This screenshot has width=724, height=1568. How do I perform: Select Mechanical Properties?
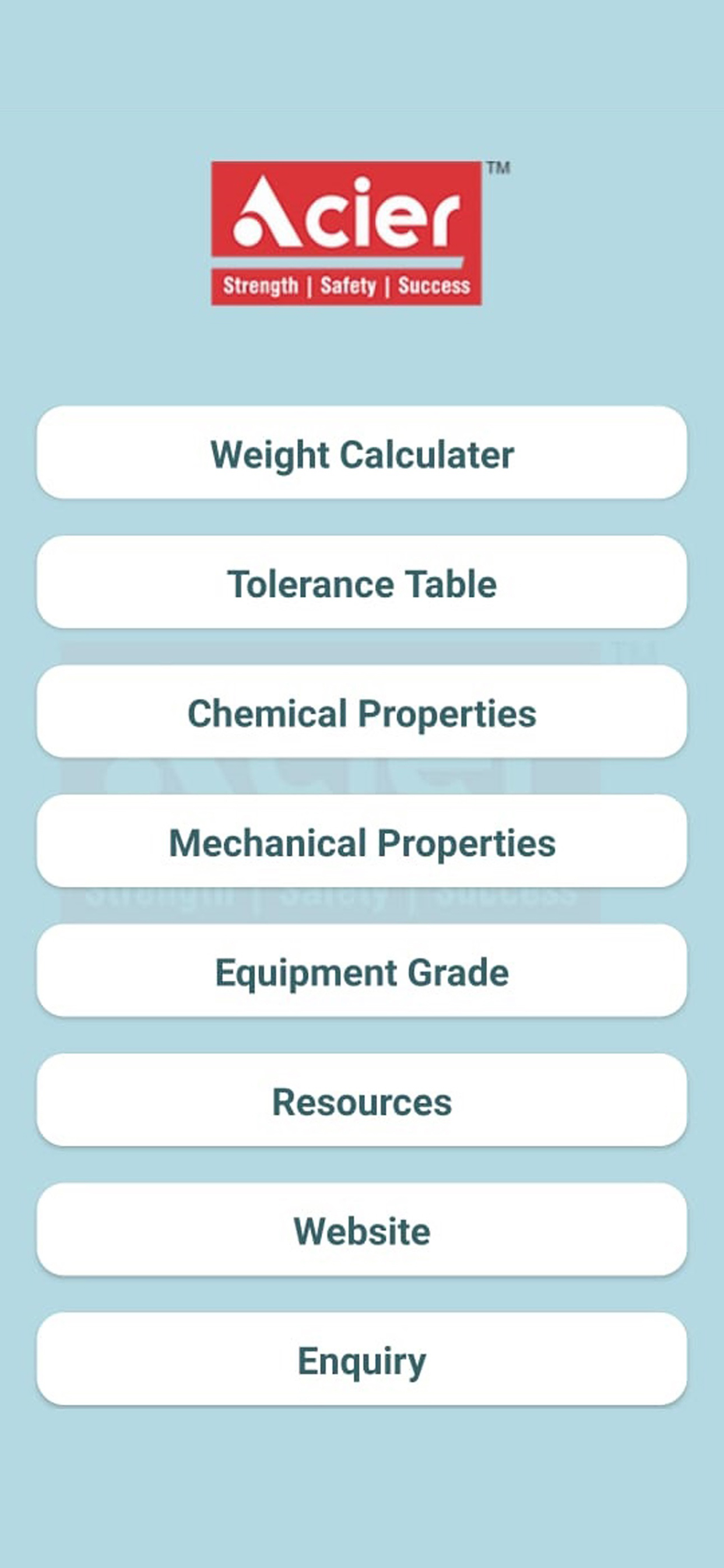coord(361,842)
